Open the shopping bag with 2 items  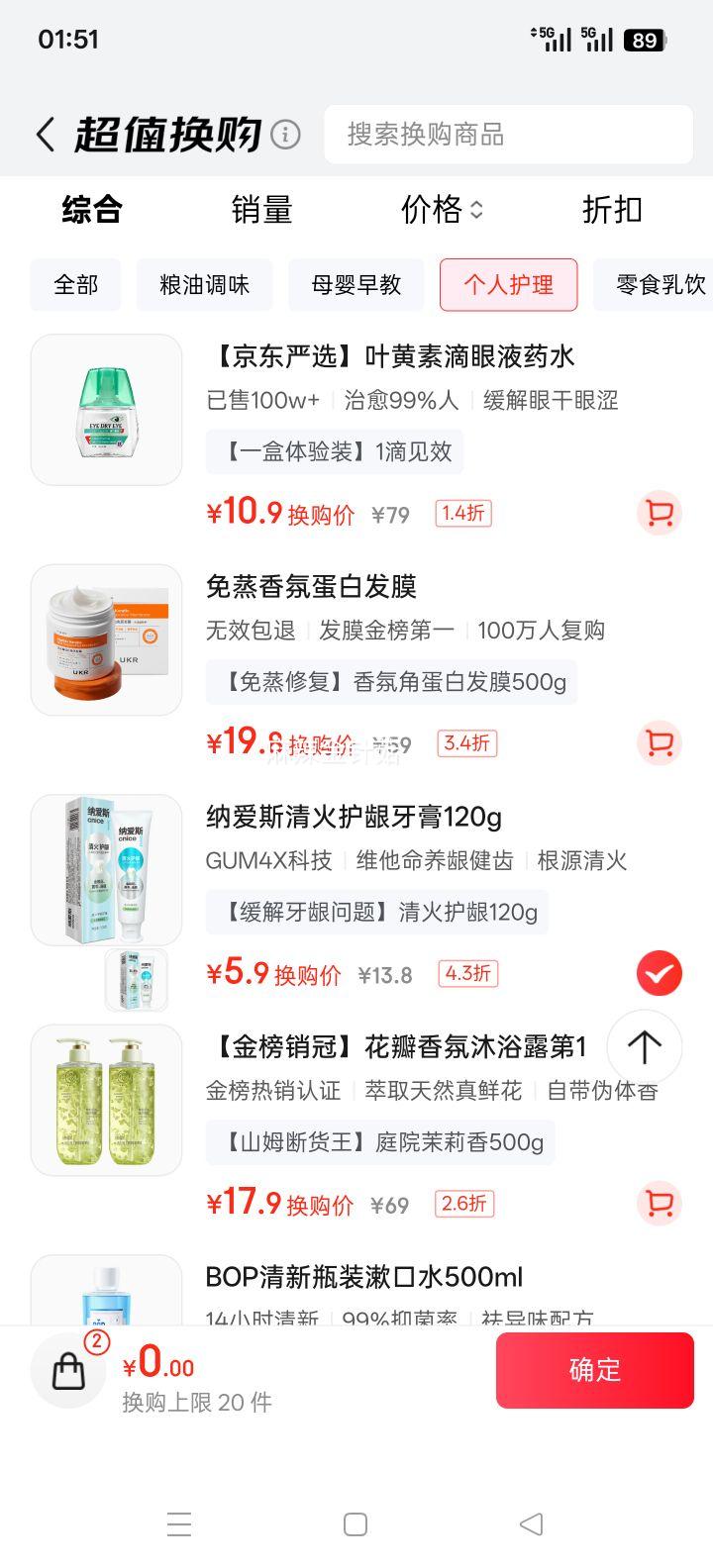69,1371
